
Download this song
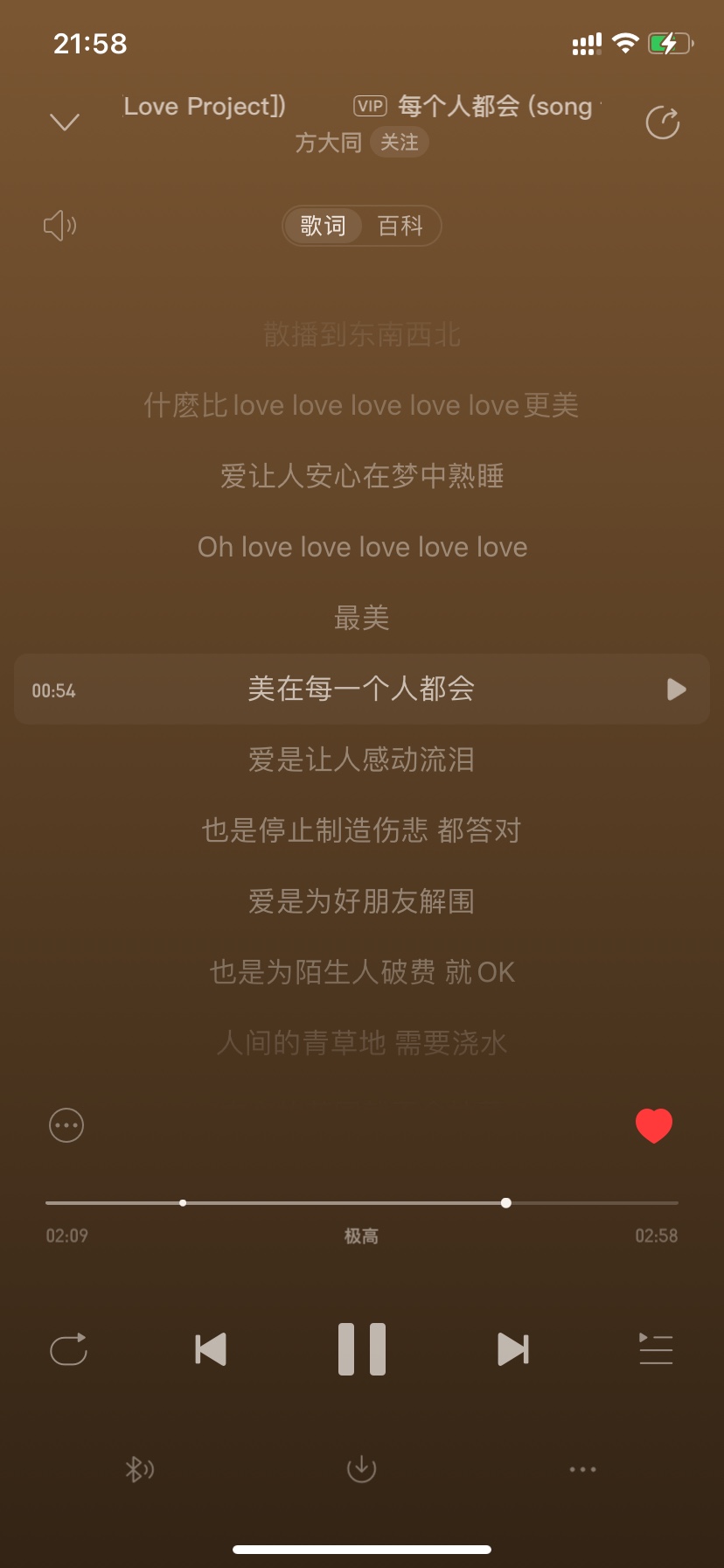(x=361, y=1469)
